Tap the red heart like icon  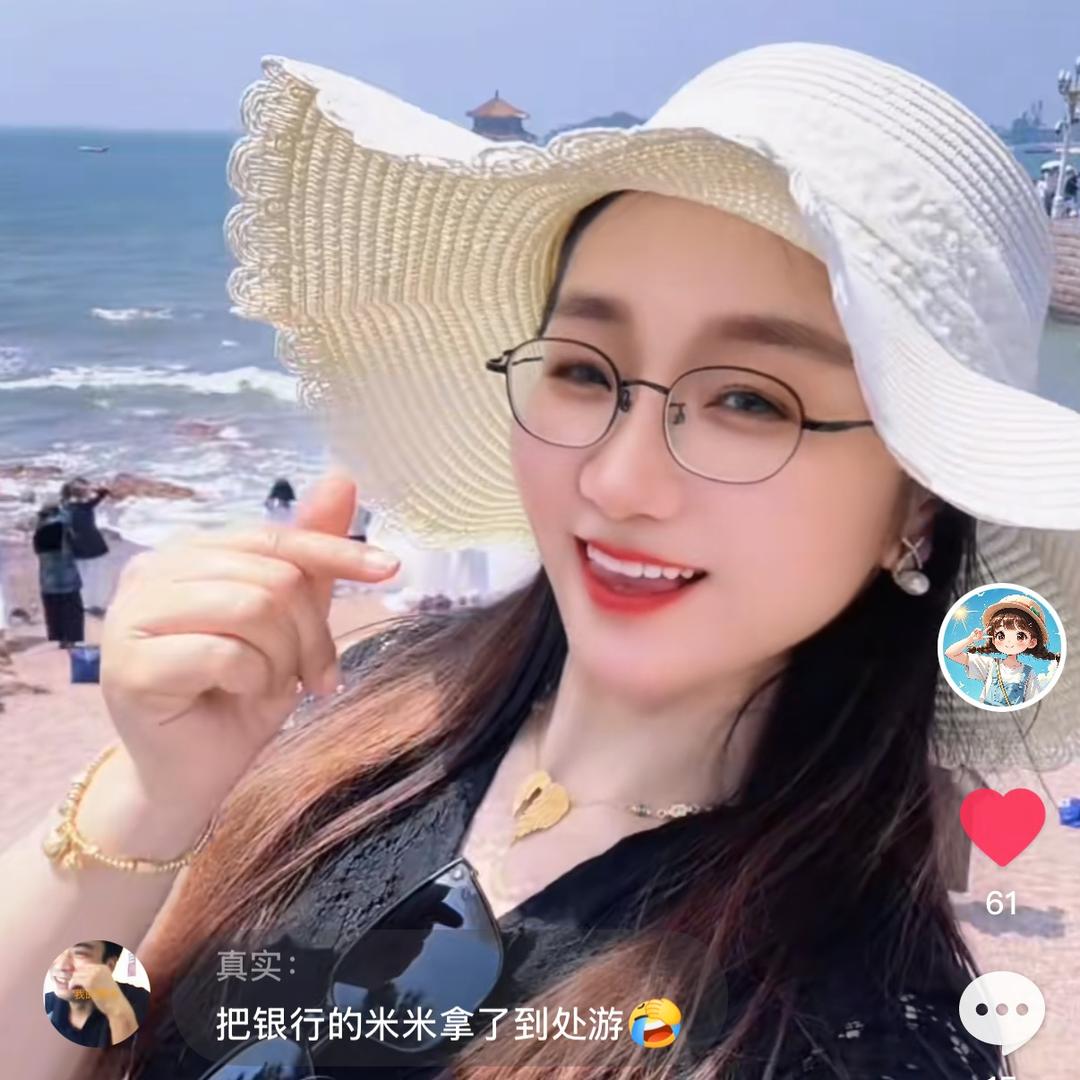(1002, 827)
